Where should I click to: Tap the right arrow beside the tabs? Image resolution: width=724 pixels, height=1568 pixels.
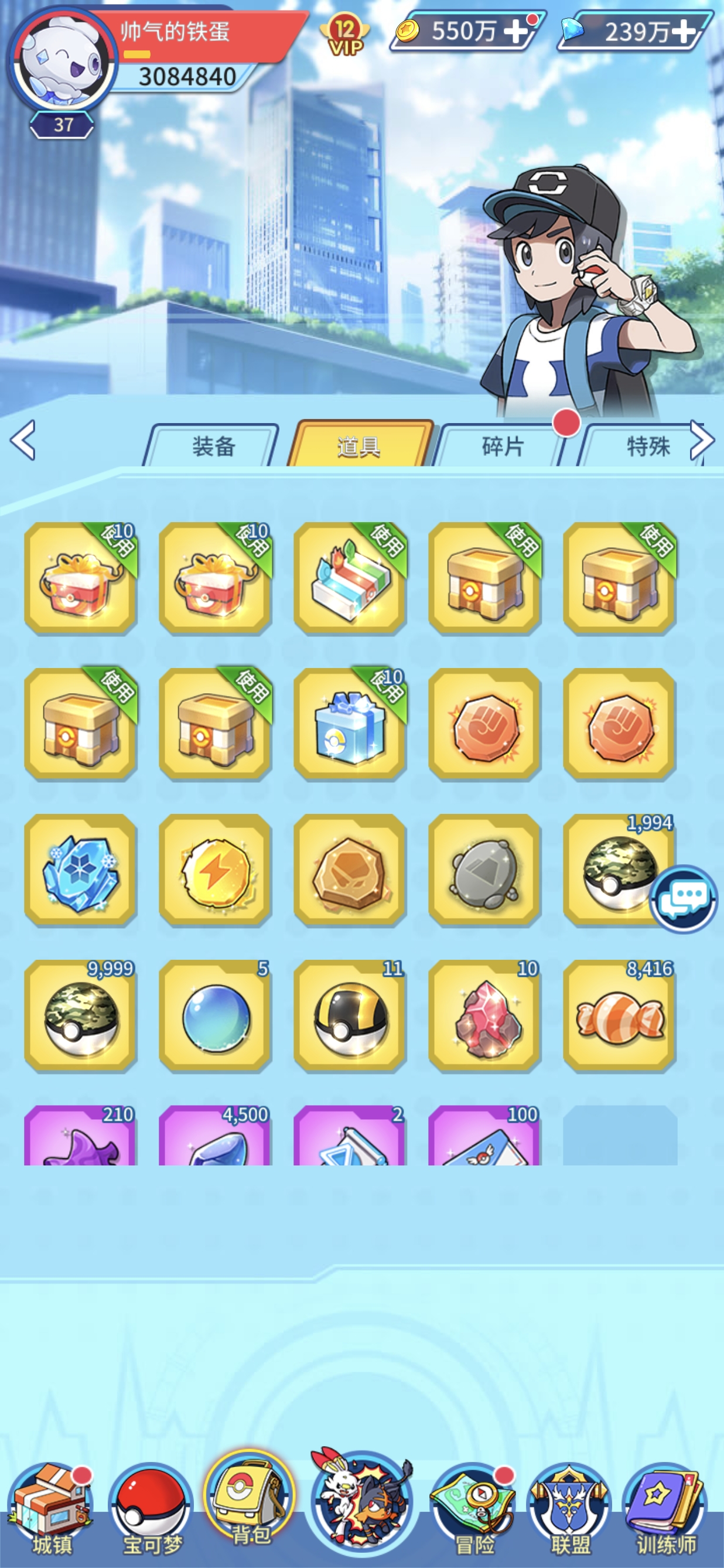[x=702, y=439]
